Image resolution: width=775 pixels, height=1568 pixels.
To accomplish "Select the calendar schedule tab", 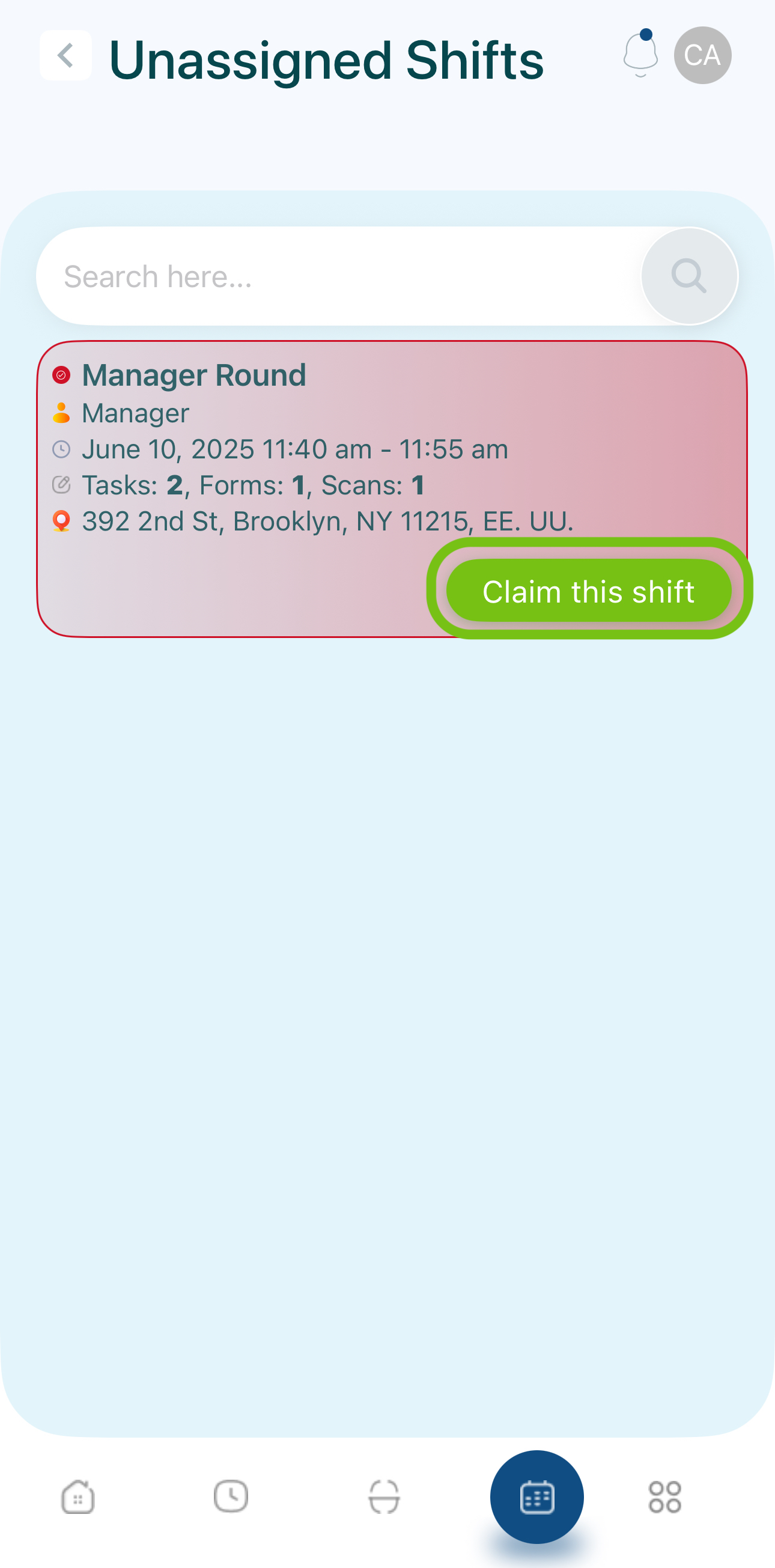I will [537, 1497].
